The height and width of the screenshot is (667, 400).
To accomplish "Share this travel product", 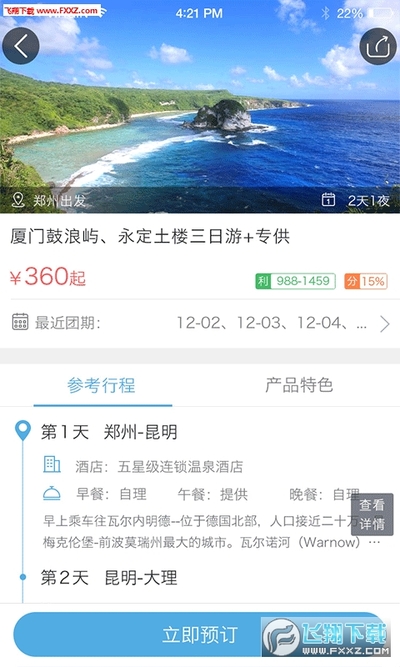I will [x=378, y=46].
